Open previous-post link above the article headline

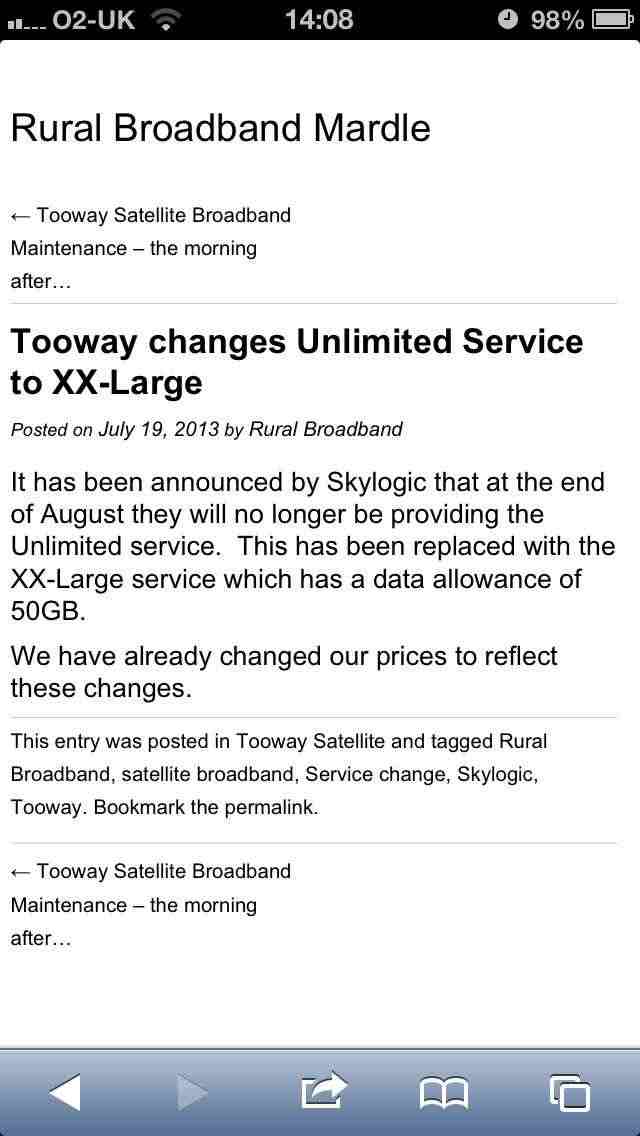pos(151,248)
